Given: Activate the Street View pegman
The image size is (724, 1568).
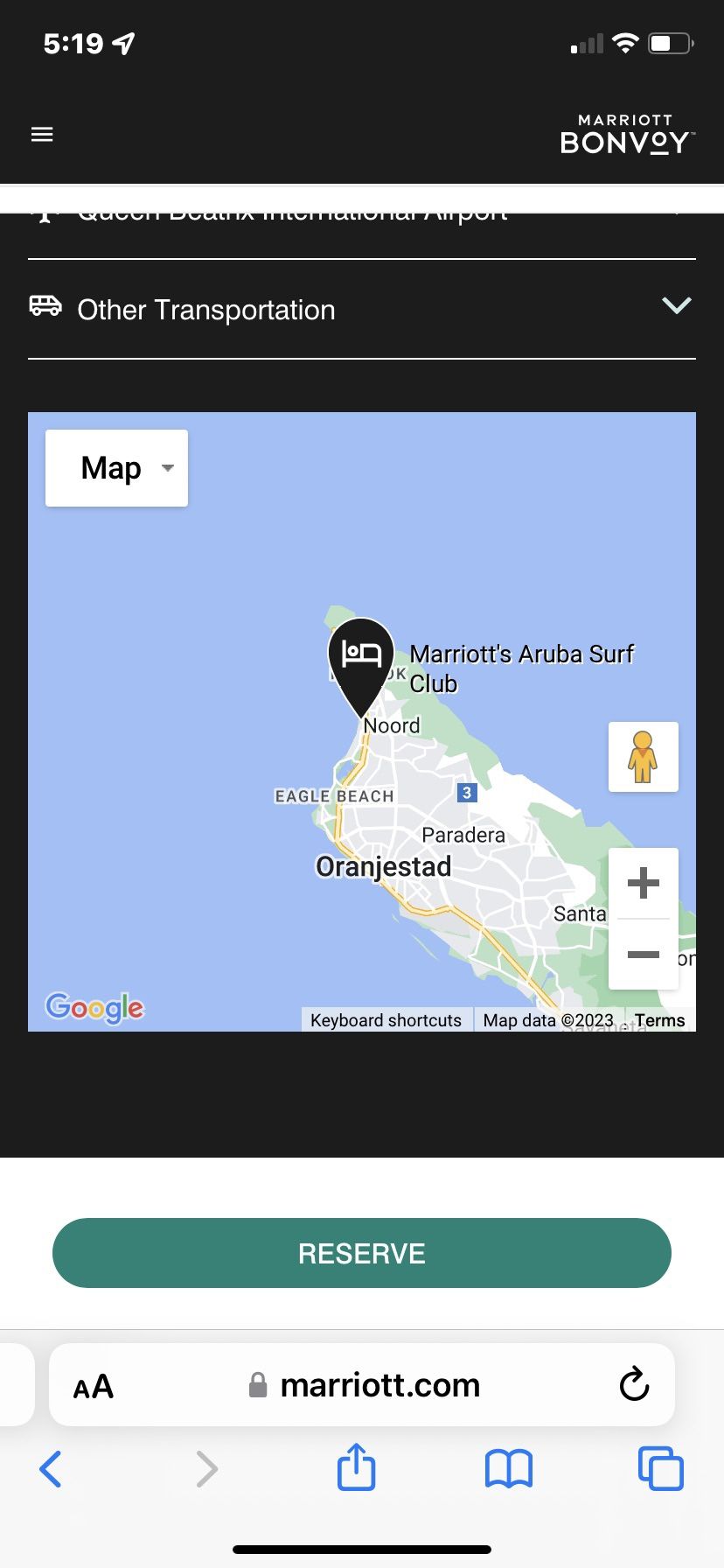Looking at the screenshot, I should point(643,757).
